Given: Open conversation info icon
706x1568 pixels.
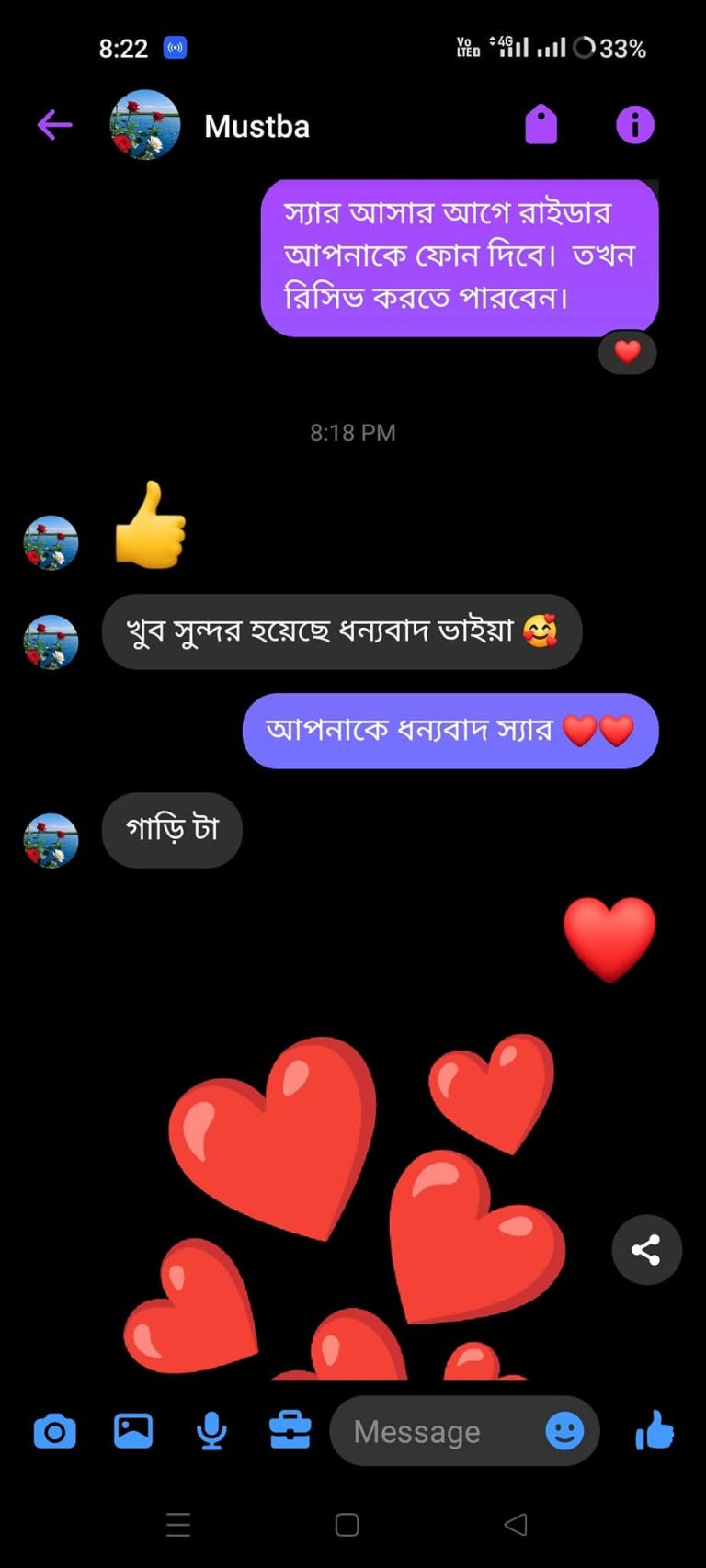Looking at the screenshot, I should point(634,125).
